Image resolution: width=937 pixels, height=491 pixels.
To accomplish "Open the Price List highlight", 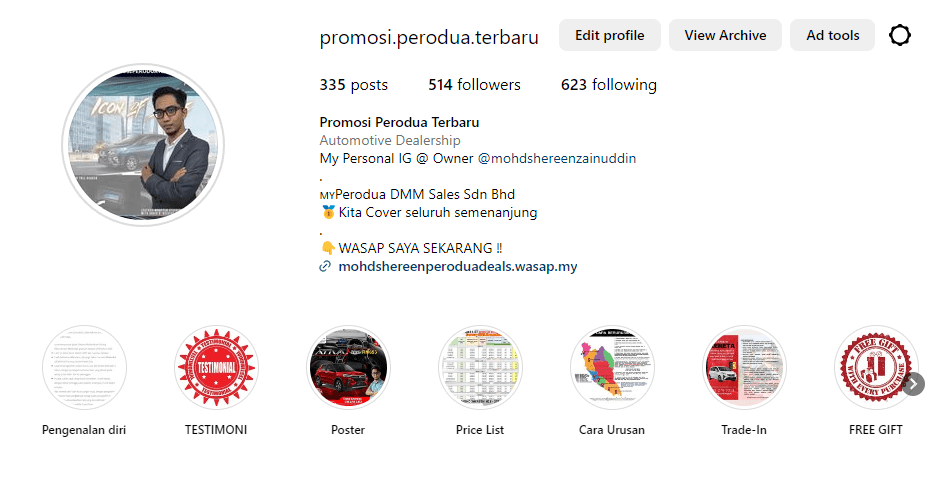I will [x=480, y=367].
